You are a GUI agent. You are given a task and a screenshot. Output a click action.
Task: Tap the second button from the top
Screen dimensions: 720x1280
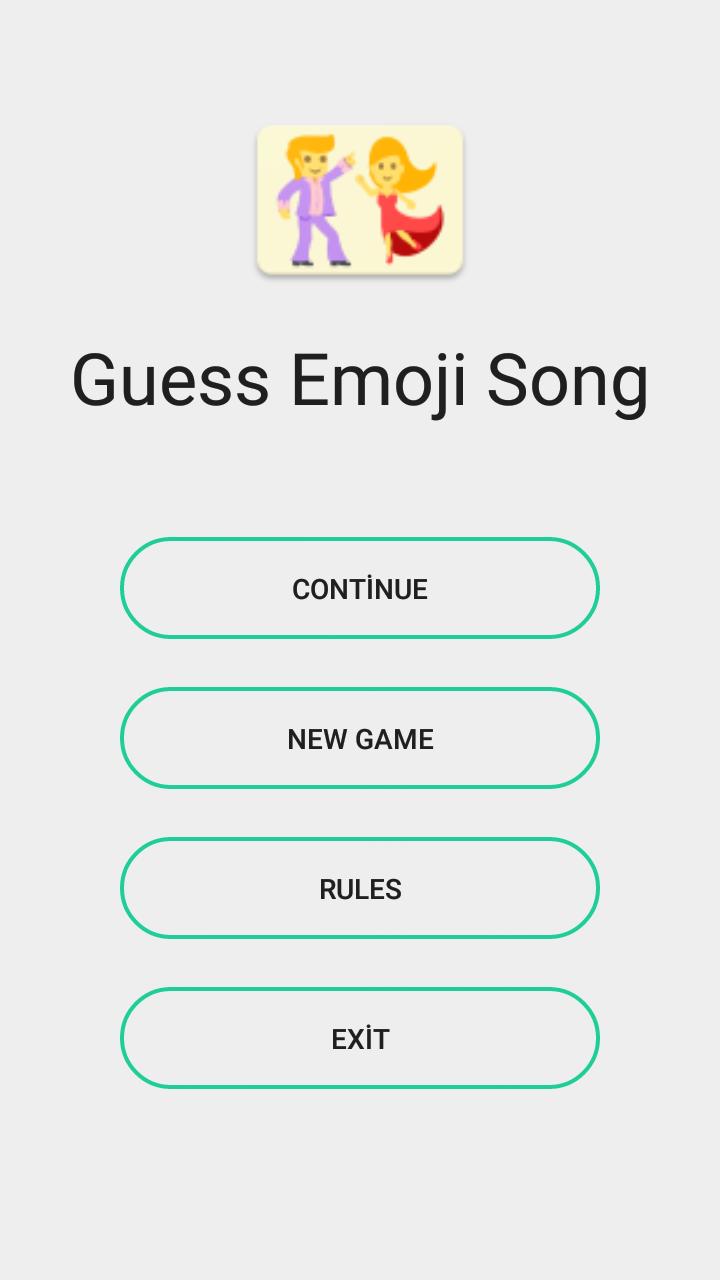(x=360, y=738)
